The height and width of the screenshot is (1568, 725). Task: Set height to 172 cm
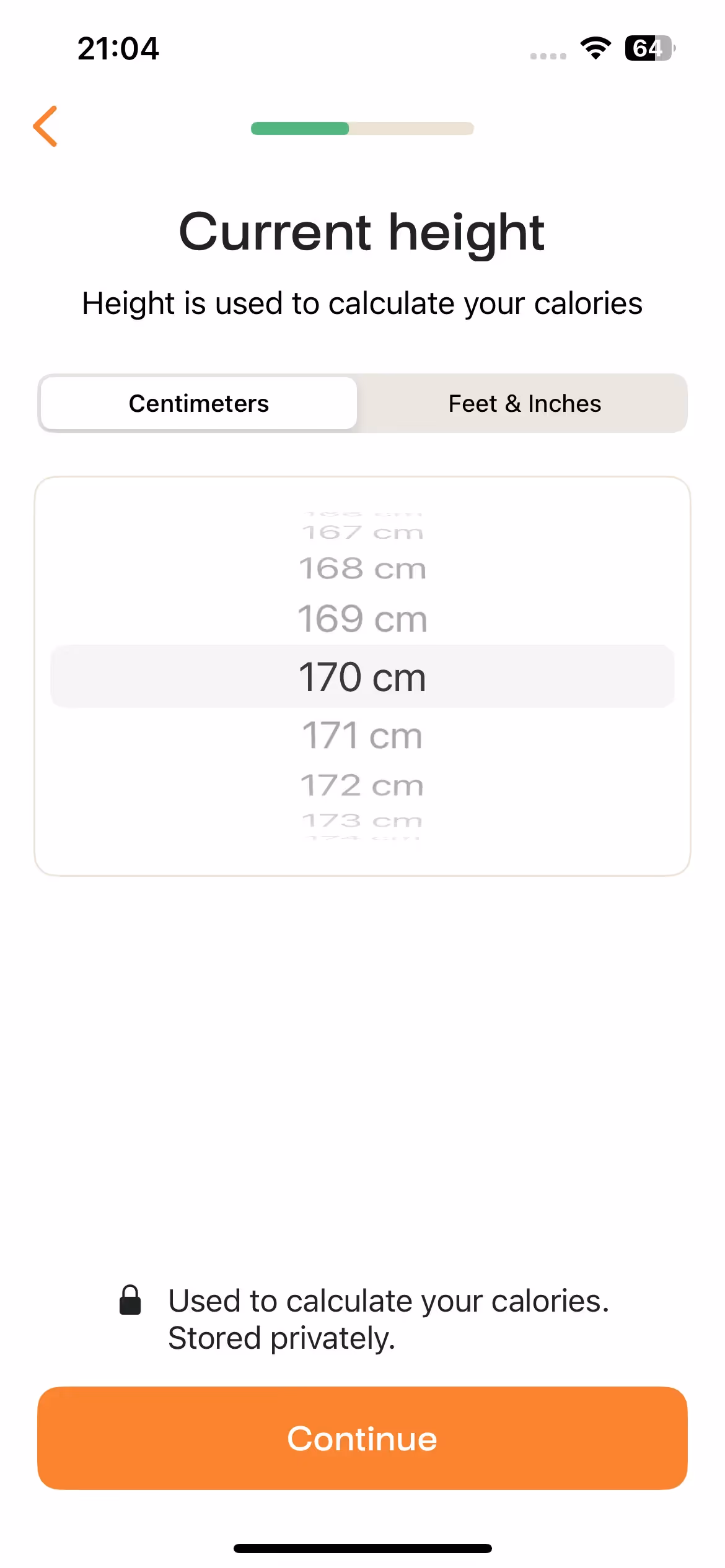[362, 785]
